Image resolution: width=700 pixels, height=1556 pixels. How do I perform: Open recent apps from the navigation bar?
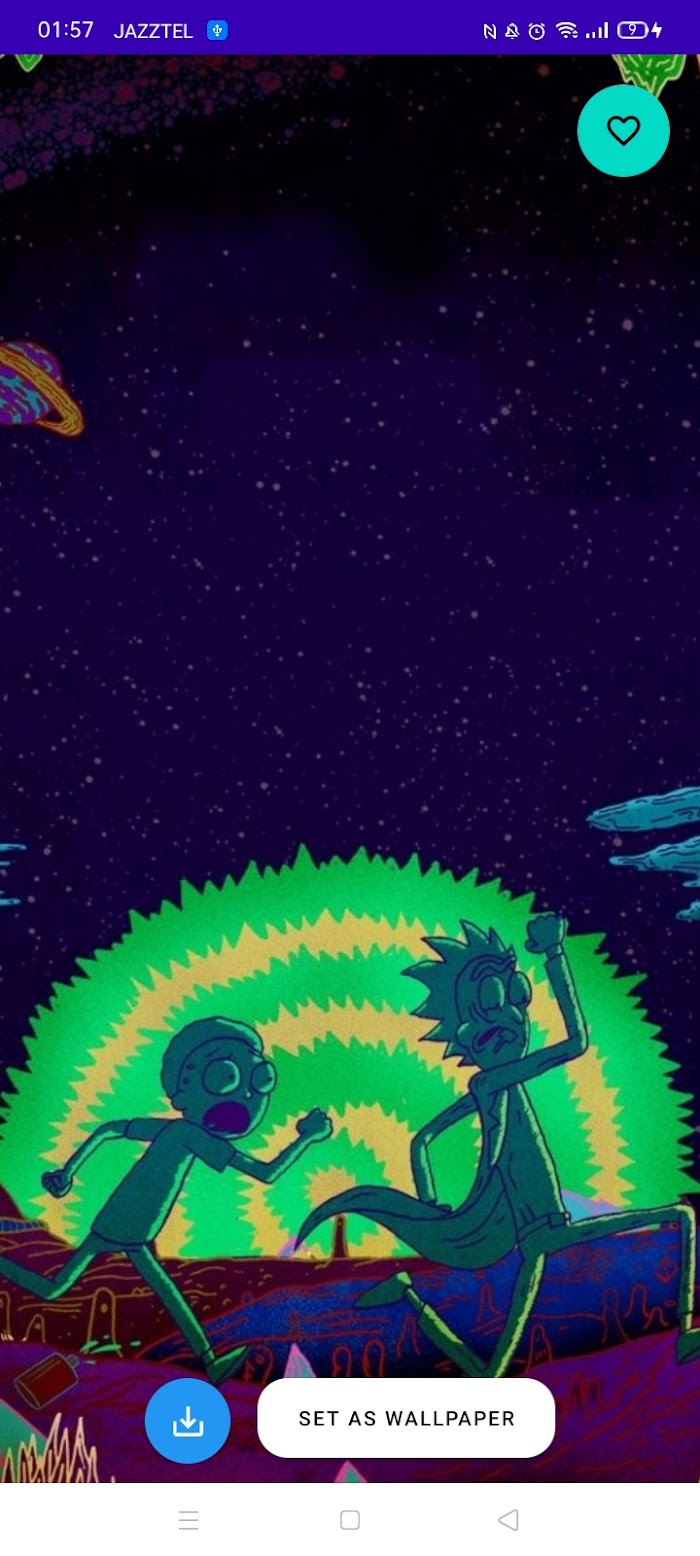pyautogui.click(x=189, y=1520)
